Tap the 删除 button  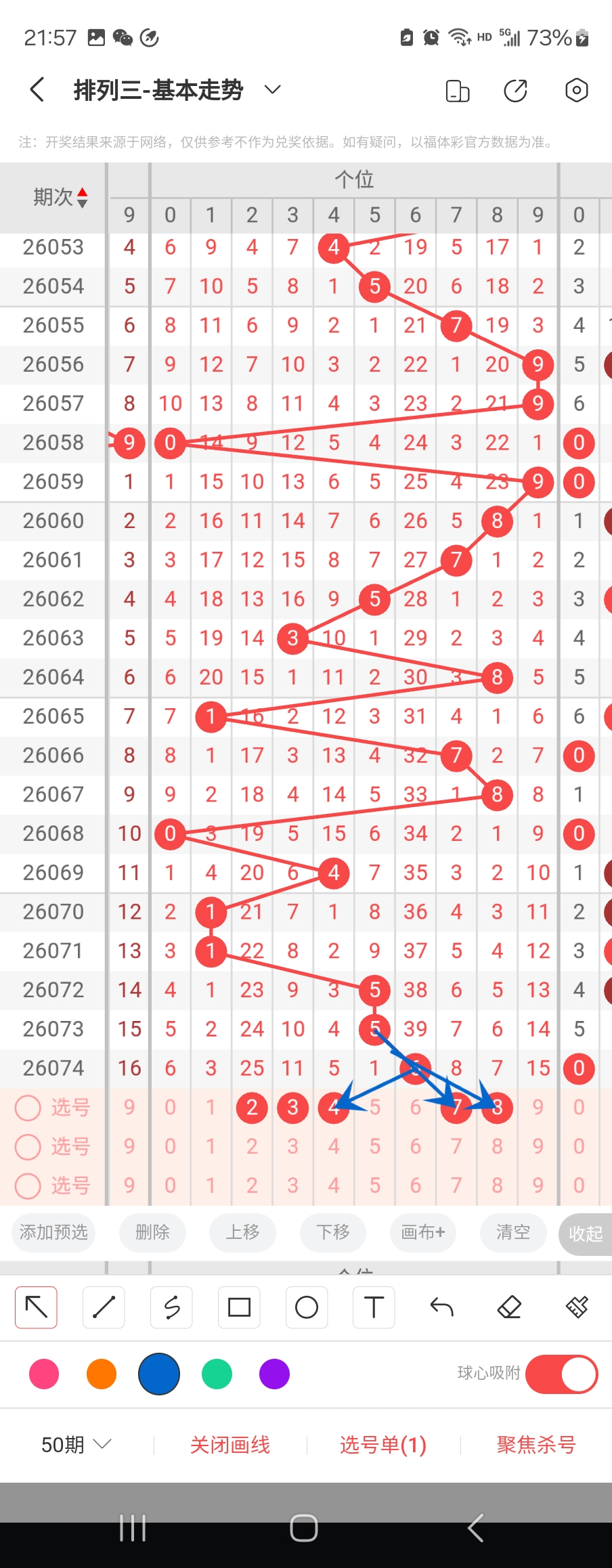point(152,1232)
